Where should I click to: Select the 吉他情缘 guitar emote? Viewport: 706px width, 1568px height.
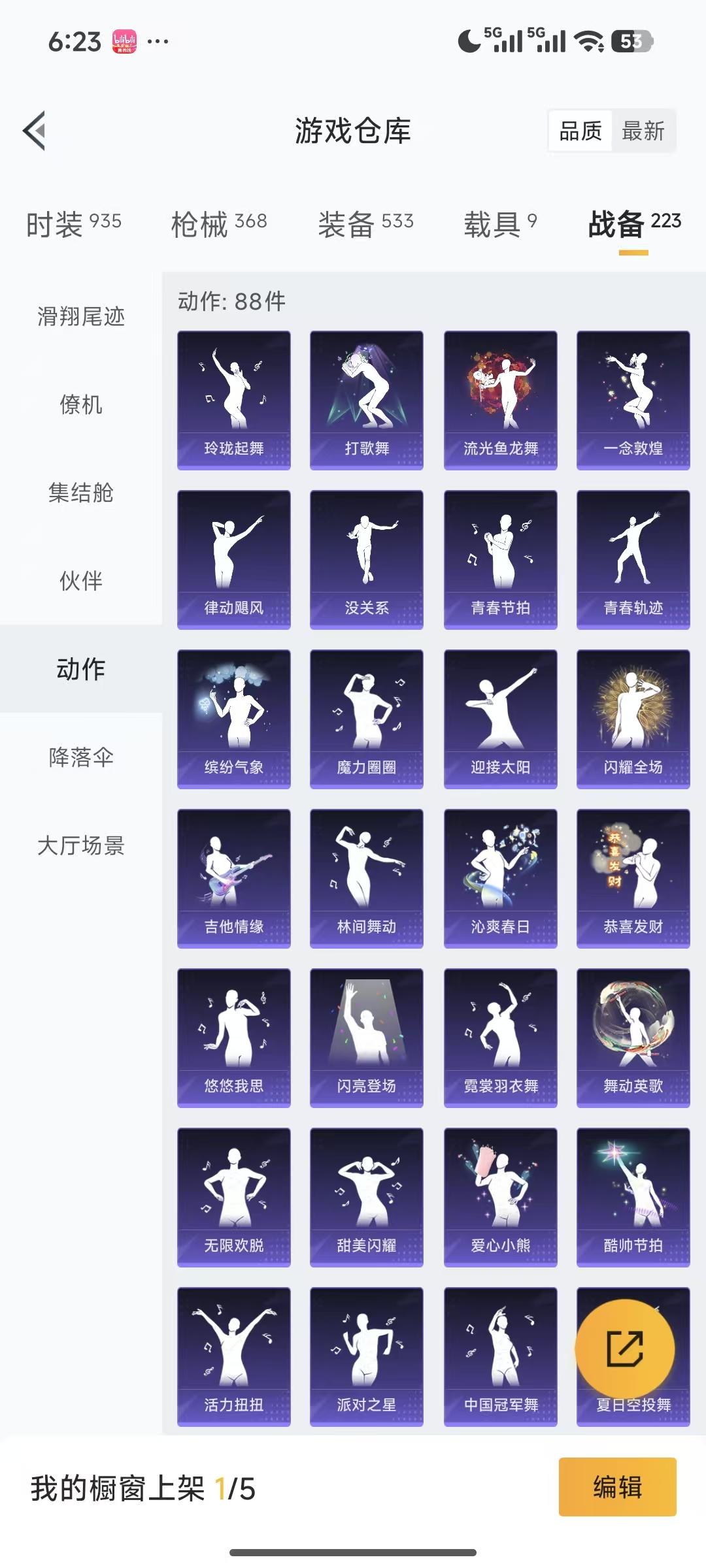(233, 877)
